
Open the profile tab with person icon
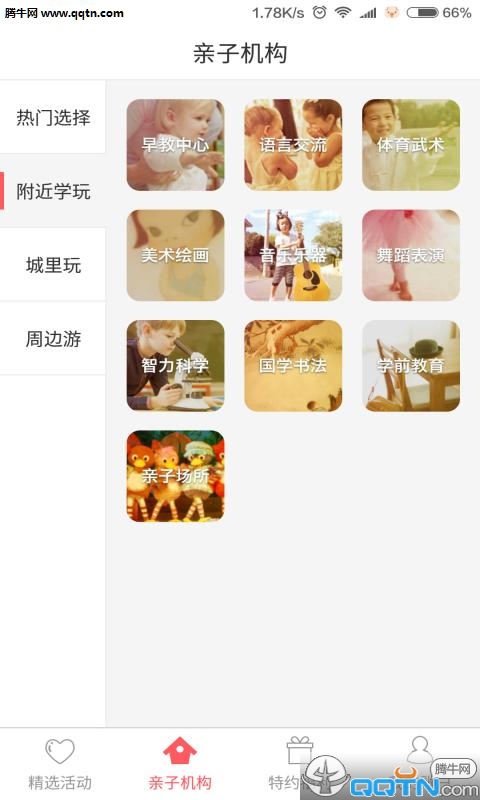tap(420, 764)
